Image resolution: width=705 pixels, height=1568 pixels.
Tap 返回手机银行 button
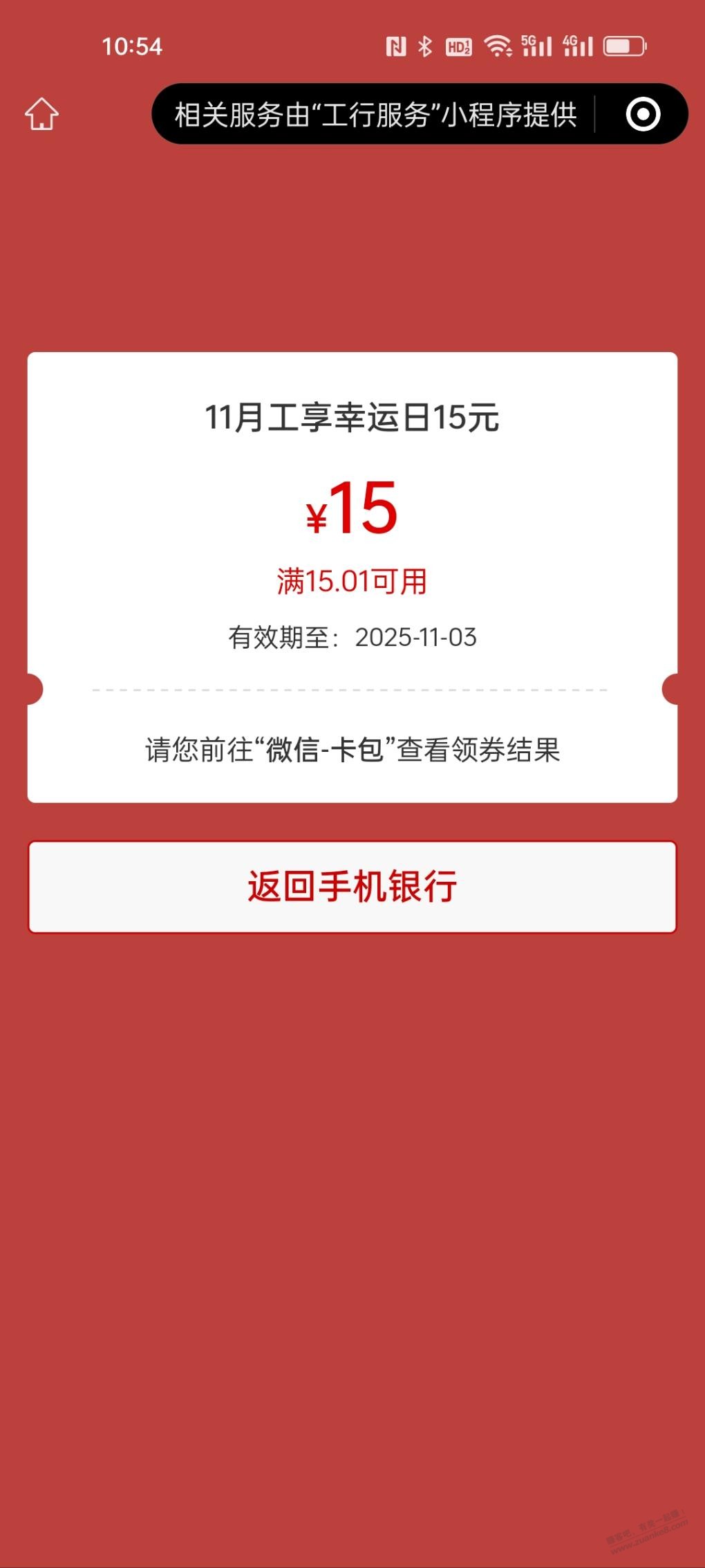tap(352, 887)
